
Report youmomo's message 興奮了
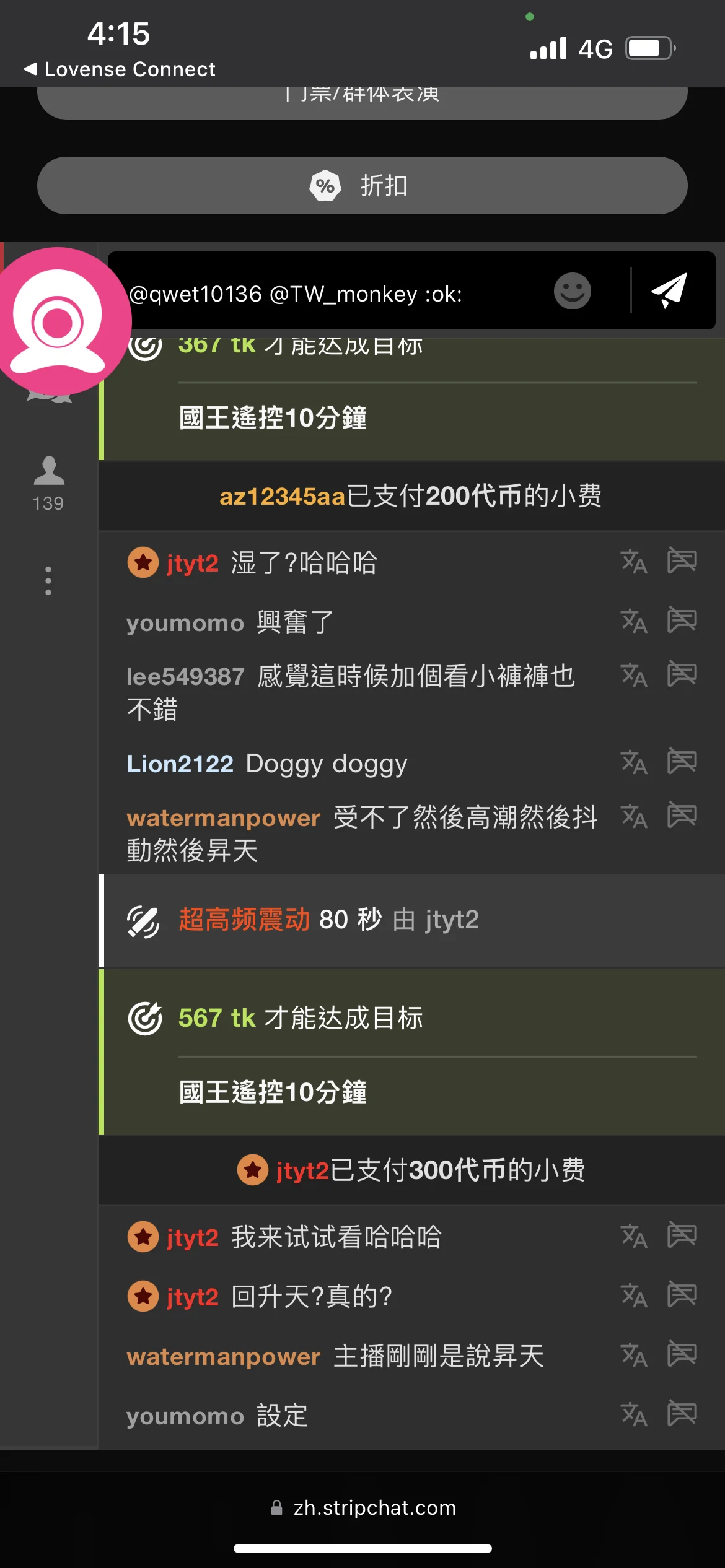(x=682, y=621)
